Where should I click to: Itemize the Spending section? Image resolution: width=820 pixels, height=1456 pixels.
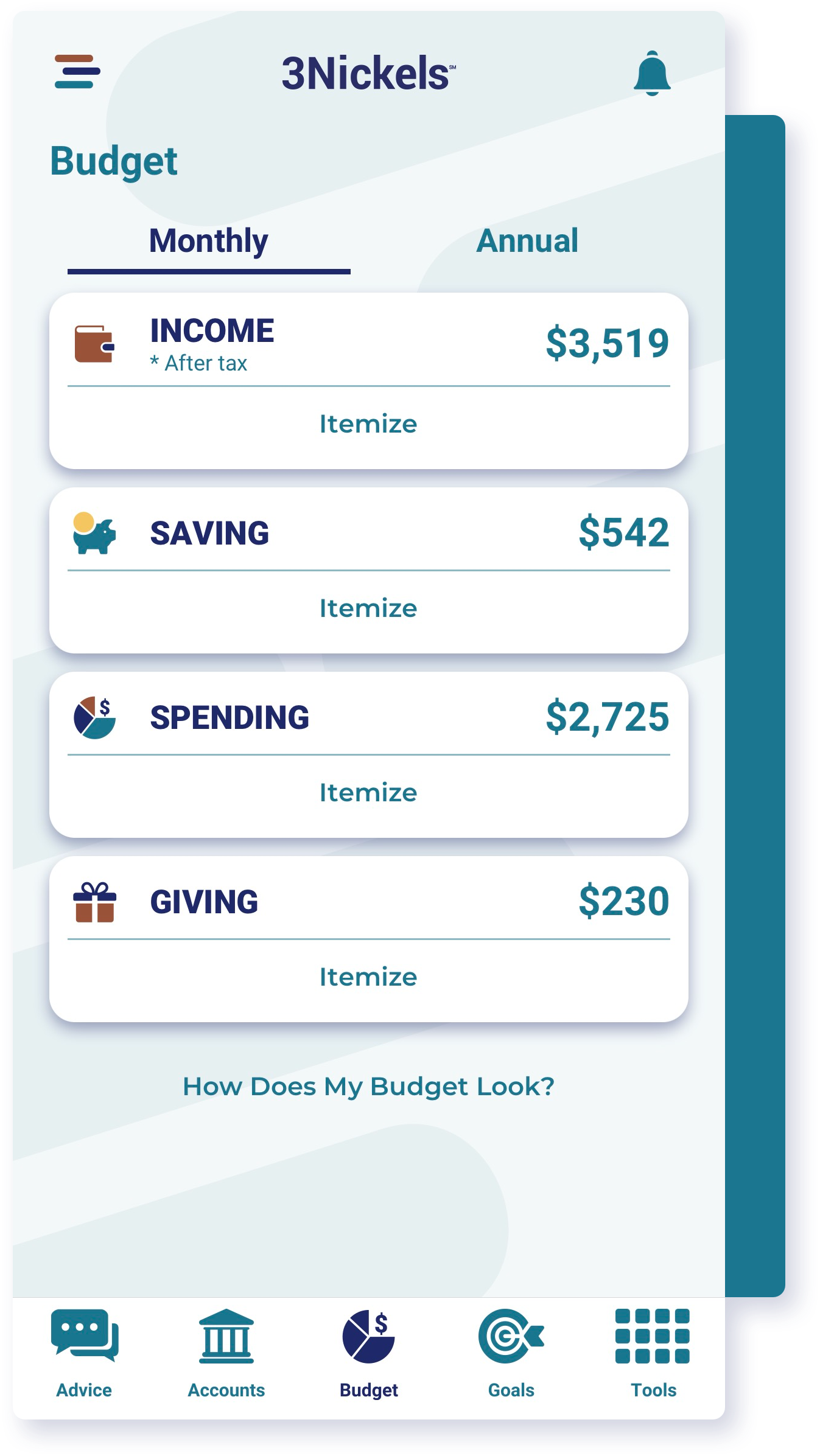368,793
